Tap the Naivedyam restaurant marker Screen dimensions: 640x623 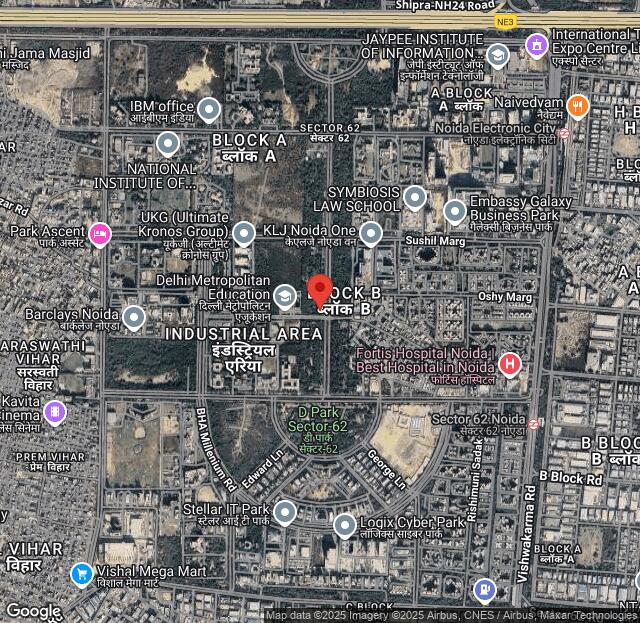tap(577, 105)
